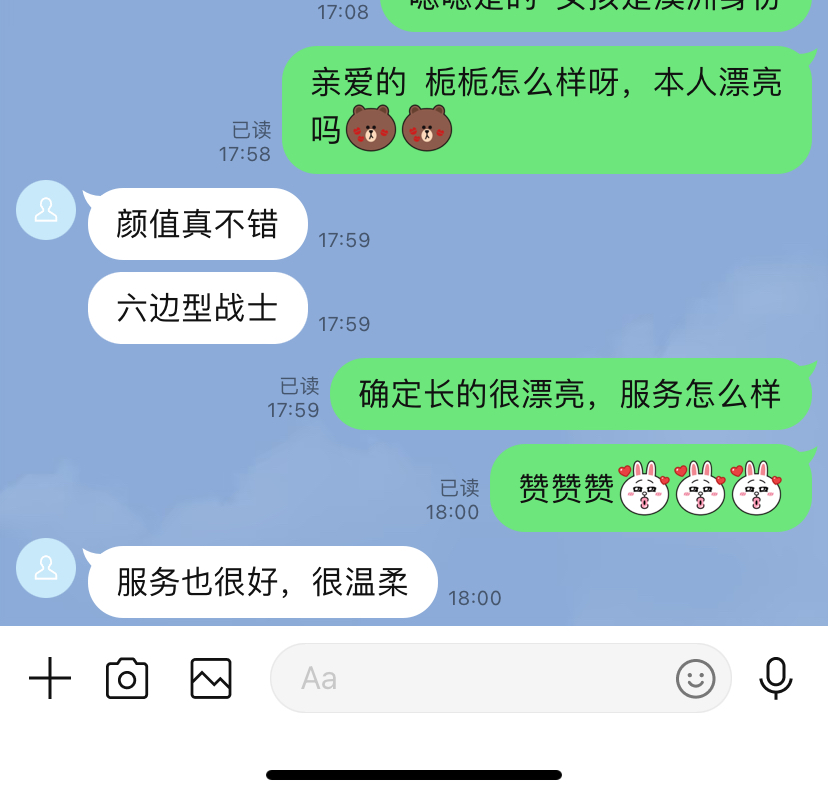
Task: Focus the Aa message input field
Action: [x=470, y=679]
